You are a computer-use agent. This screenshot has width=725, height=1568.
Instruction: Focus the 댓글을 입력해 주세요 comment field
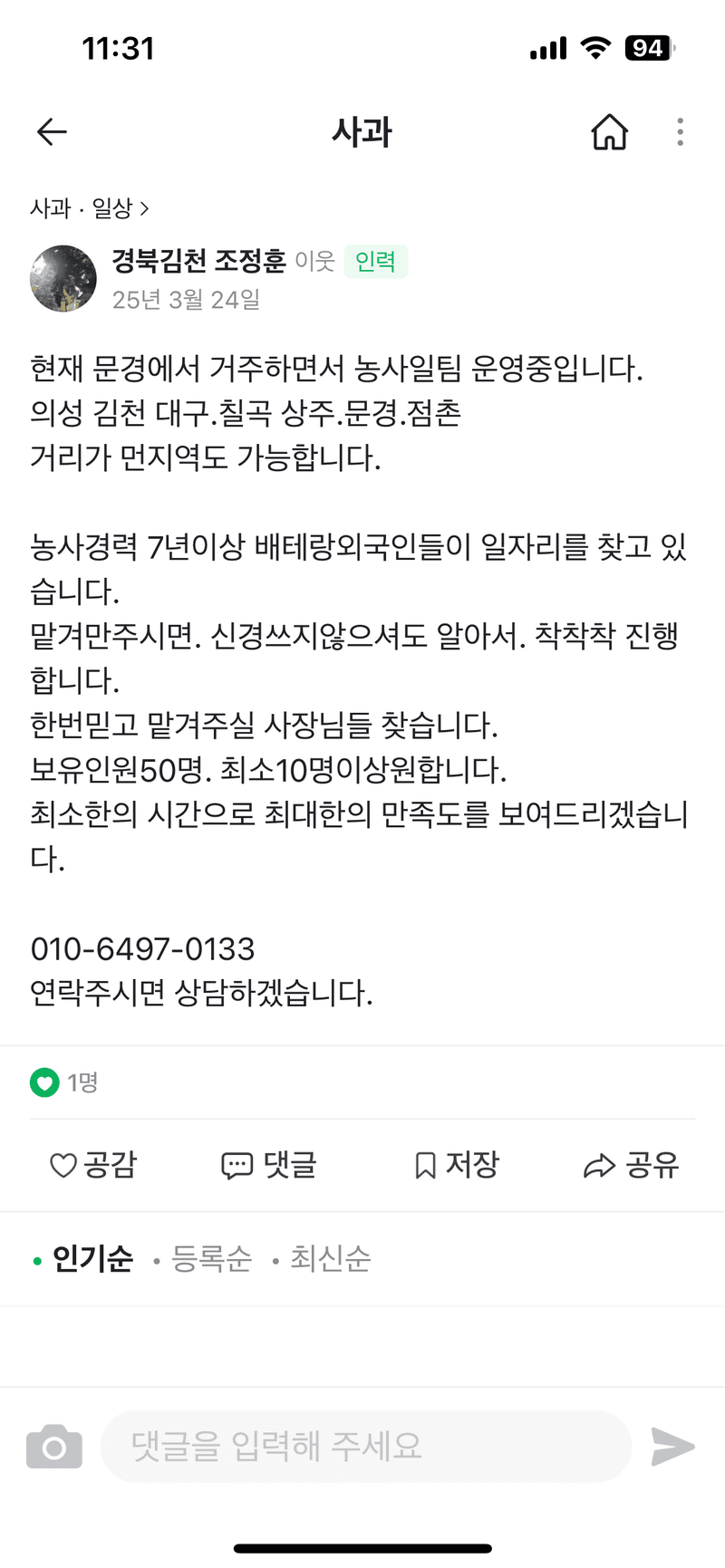[365, 1447]
